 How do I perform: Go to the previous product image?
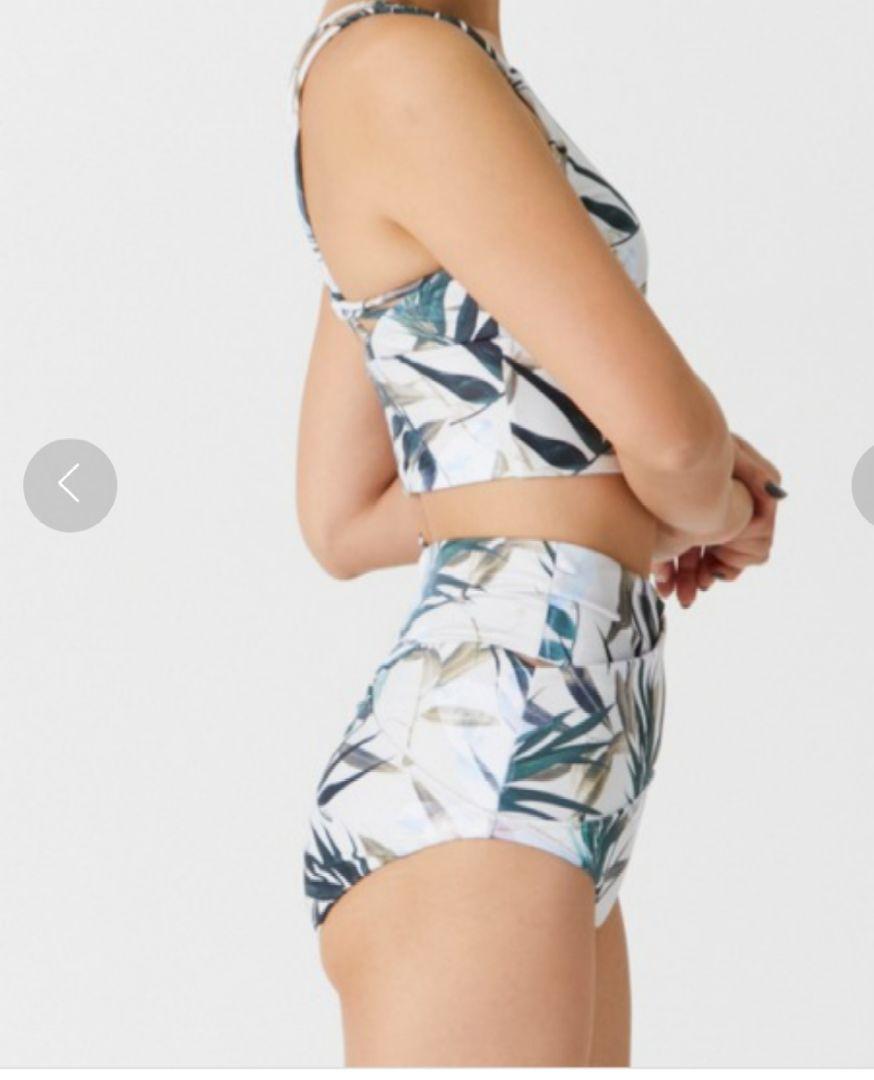(x=70, y=485)
